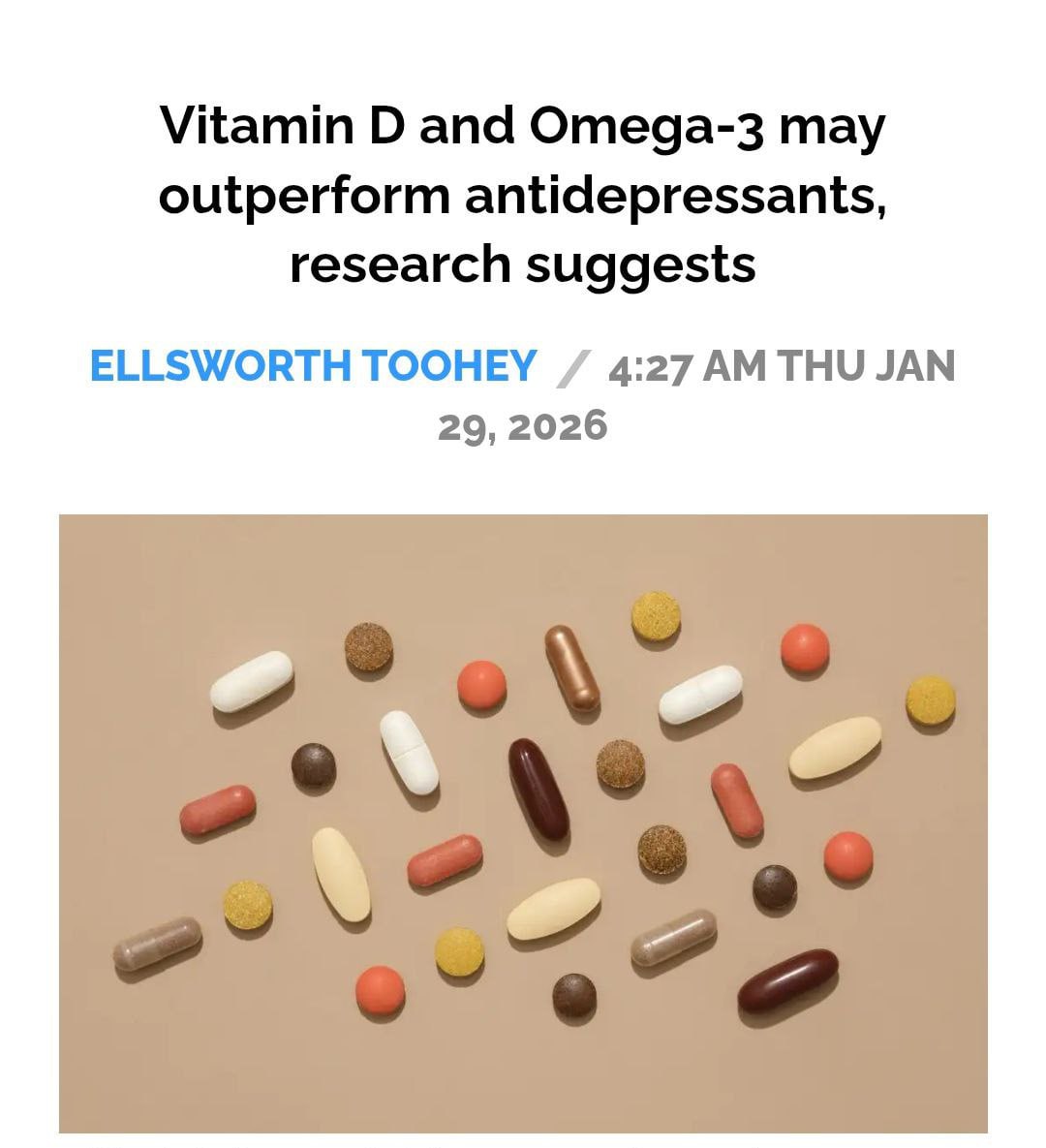Viewport: 1046px width, 1148px height.
Task: Open author Ellsworth Toohey's page
Action: click(312, 366)
